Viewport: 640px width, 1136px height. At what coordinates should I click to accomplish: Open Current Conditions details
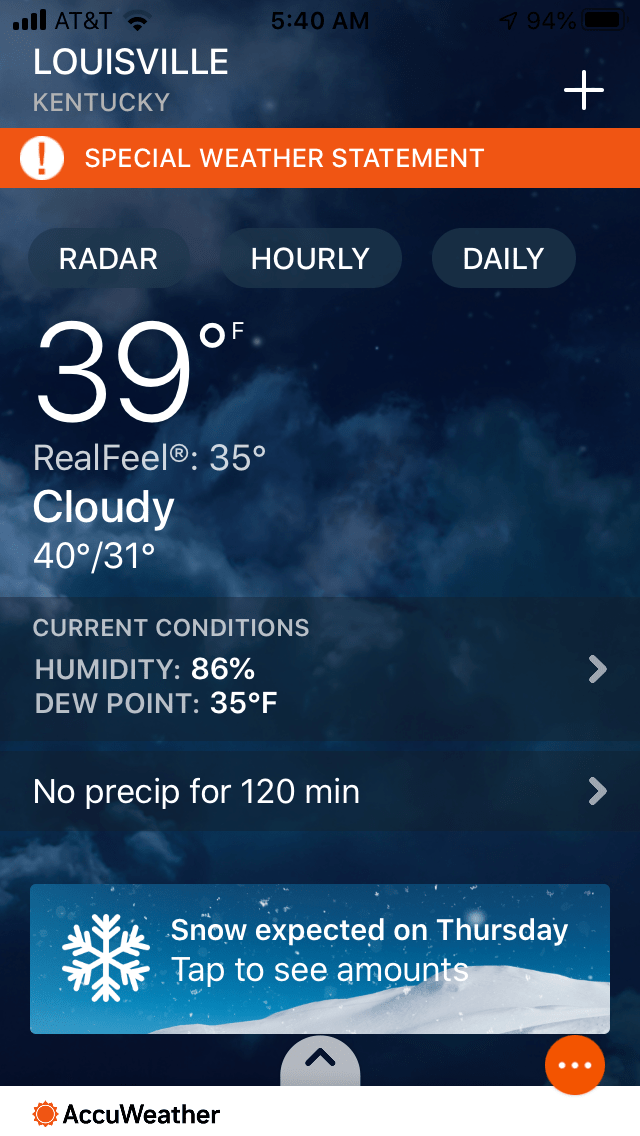tap(320, 668)
